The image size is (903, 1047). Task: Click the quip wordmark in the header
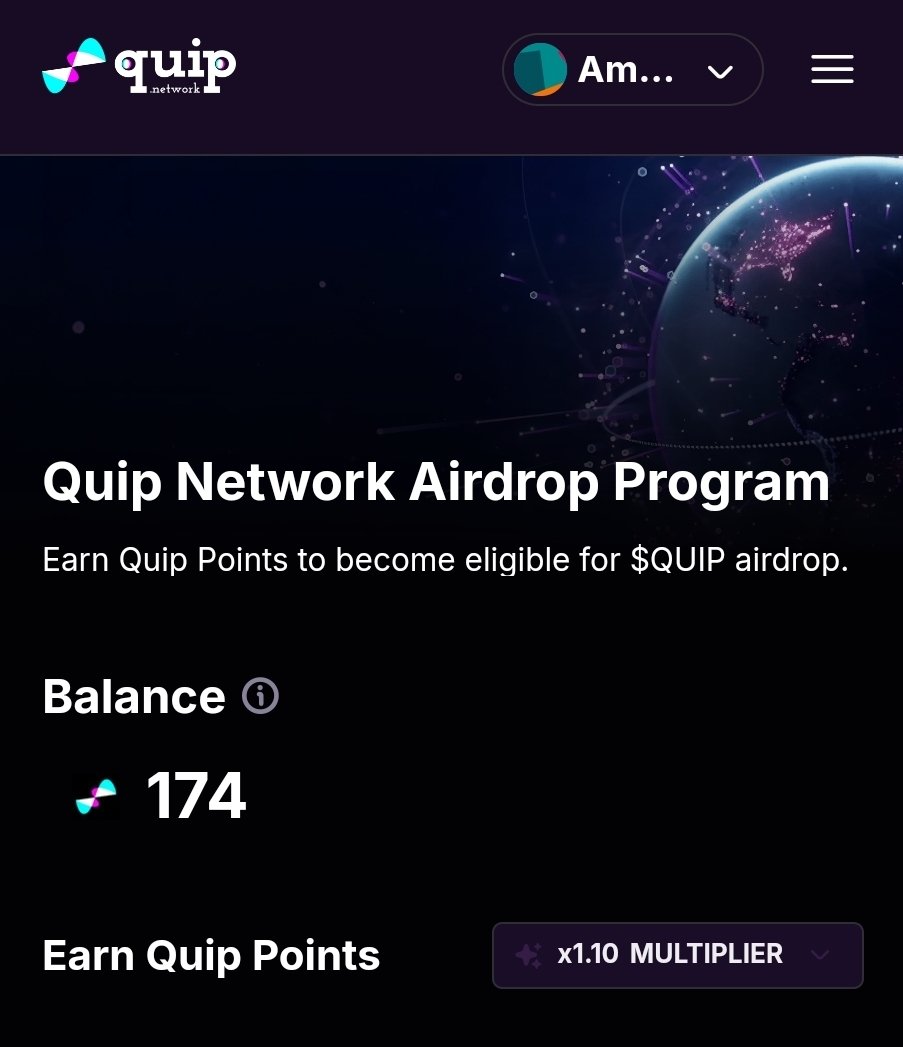tap(178, 62)
